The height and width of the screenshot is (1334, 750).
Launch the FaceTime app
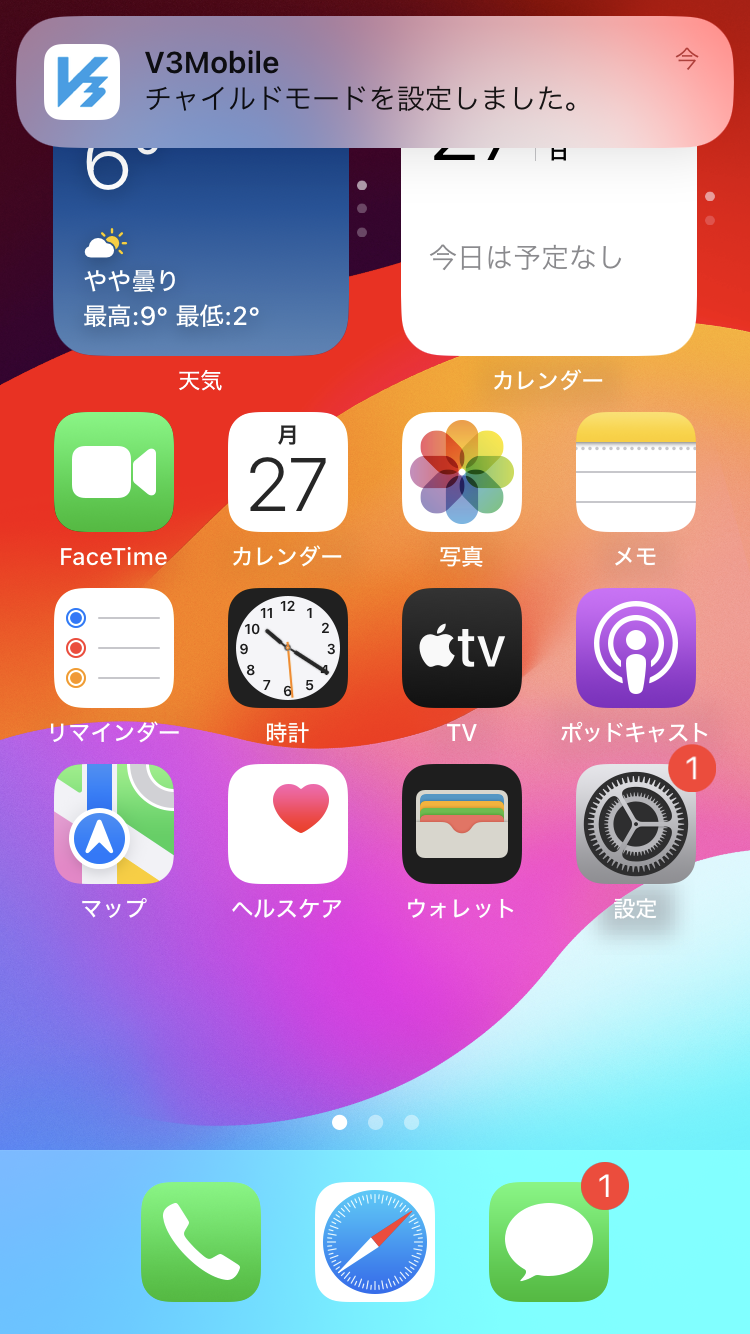coord(114,472)
